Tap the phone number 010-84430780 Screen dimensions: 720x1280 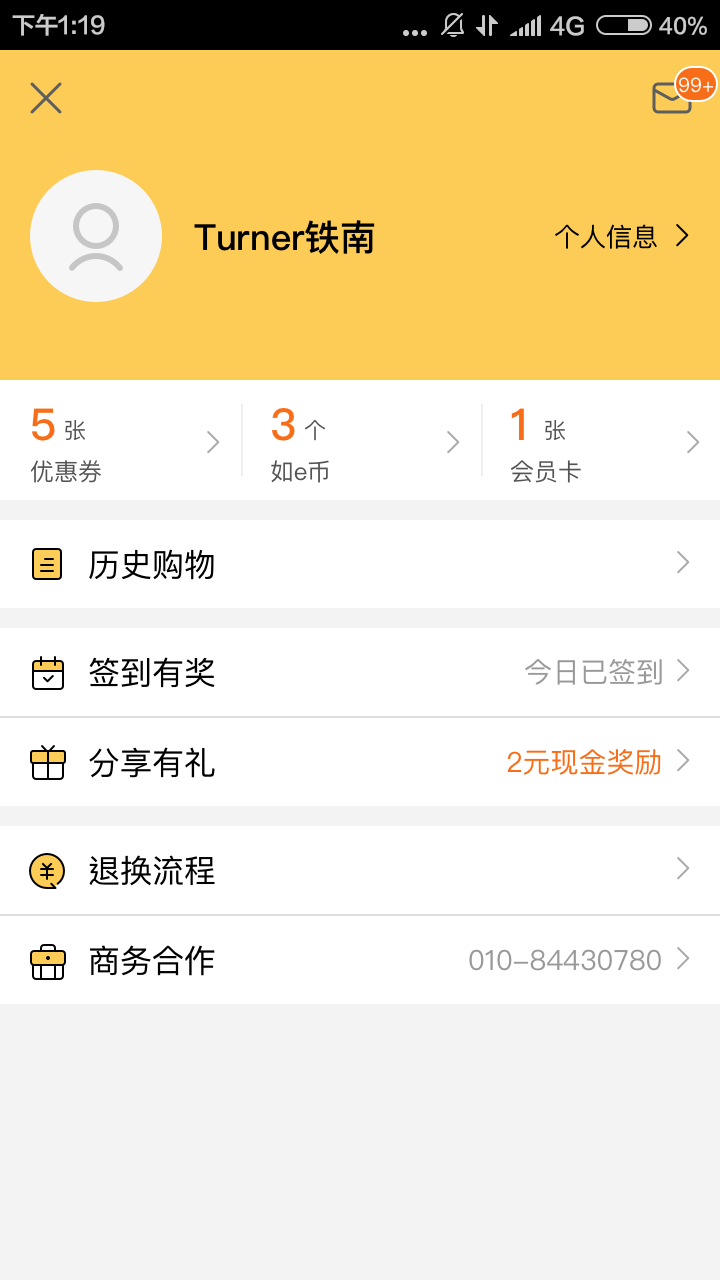pos(566,960)
